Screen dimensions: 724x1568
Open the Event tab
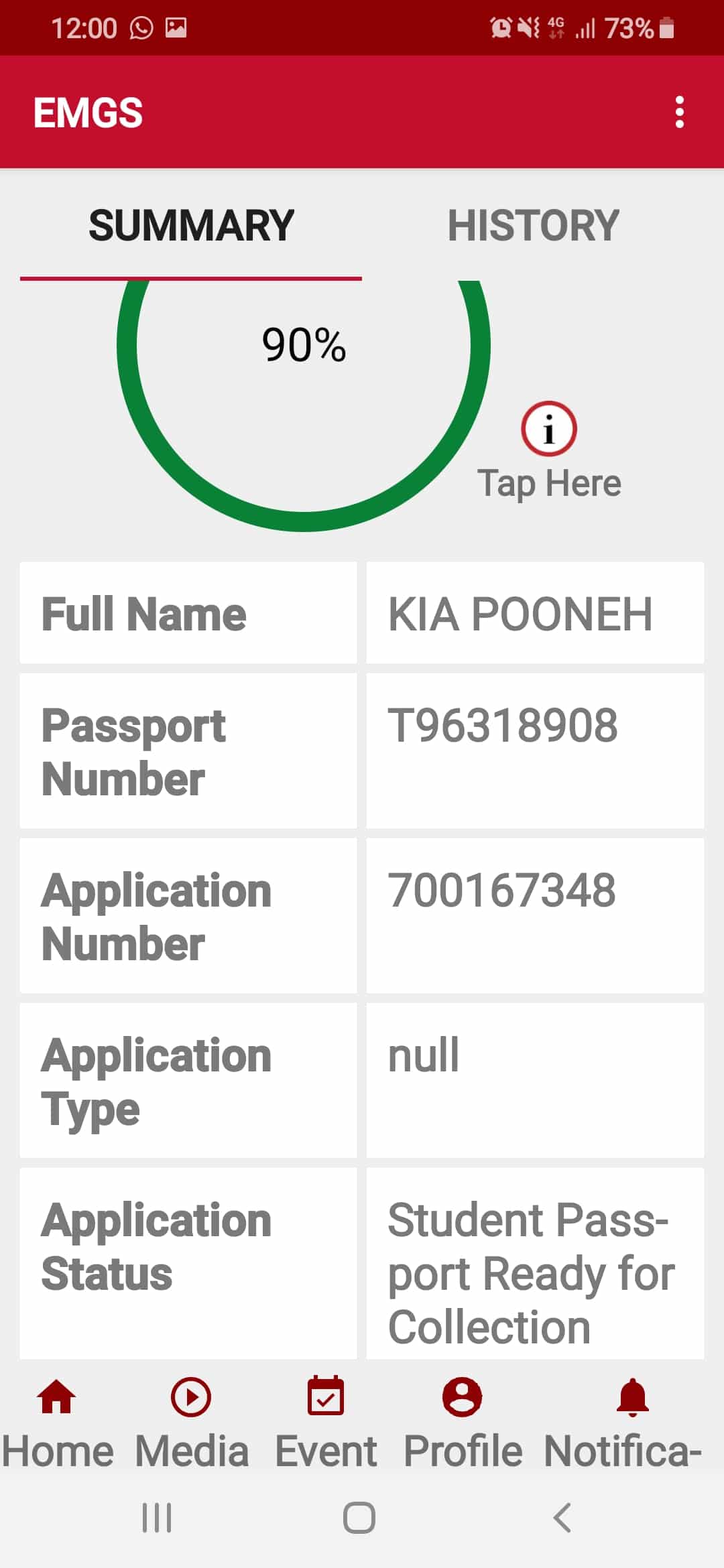click(326, 1422)
